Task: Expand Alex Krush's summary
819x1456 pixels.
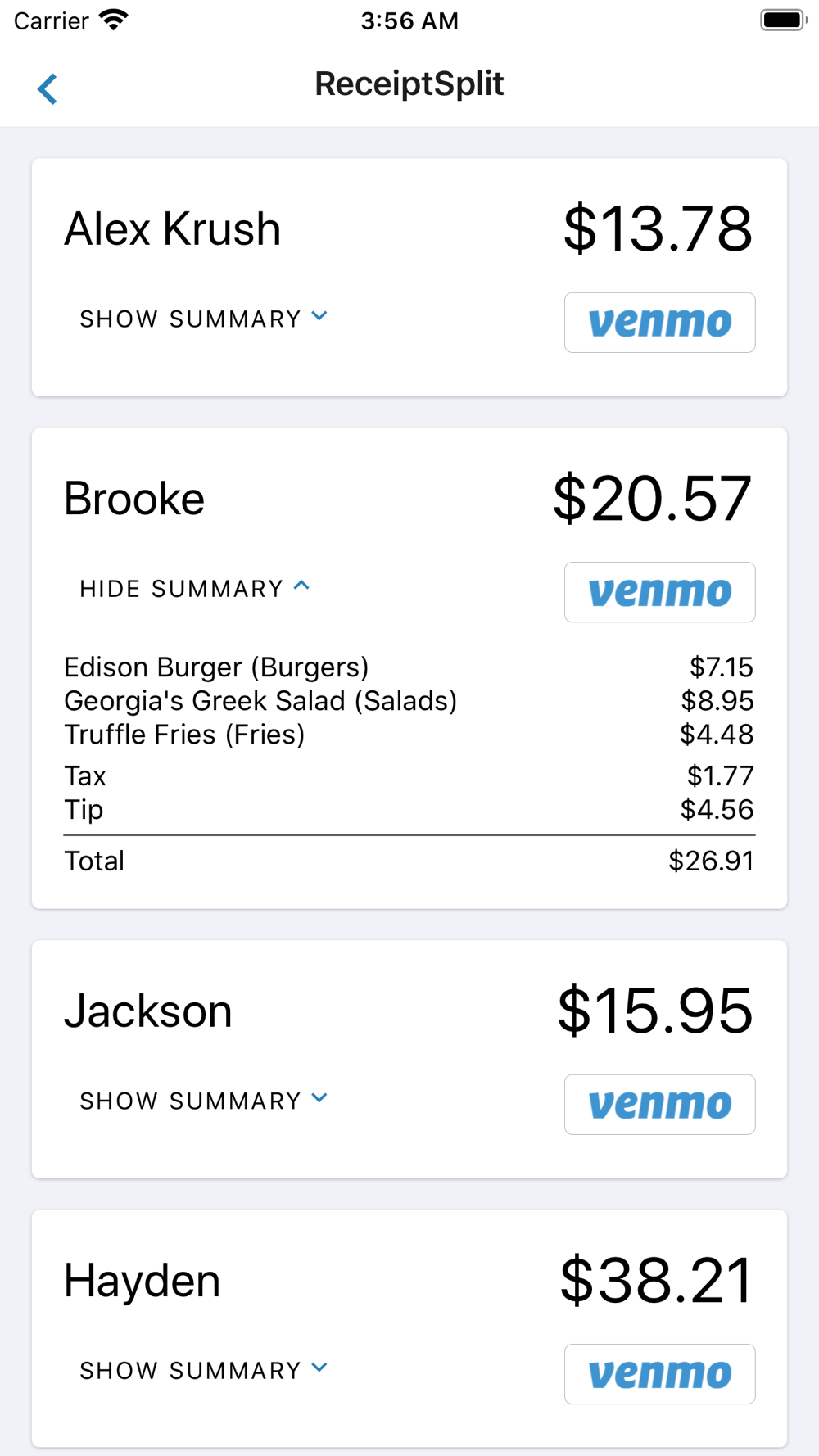Action: coord(203,319)
